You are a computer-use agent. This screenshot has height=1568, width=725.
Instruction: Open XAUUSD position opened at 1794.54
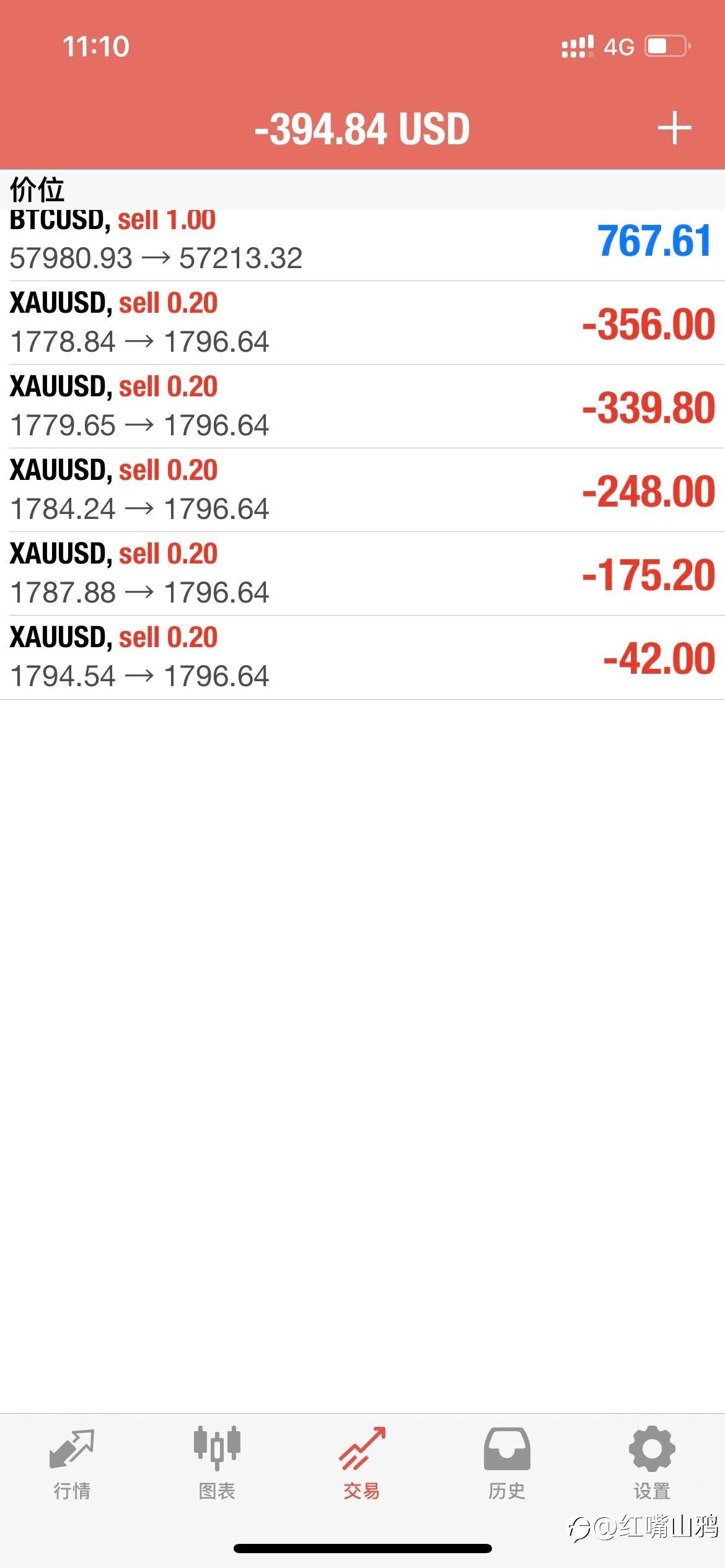coord(362,657)
